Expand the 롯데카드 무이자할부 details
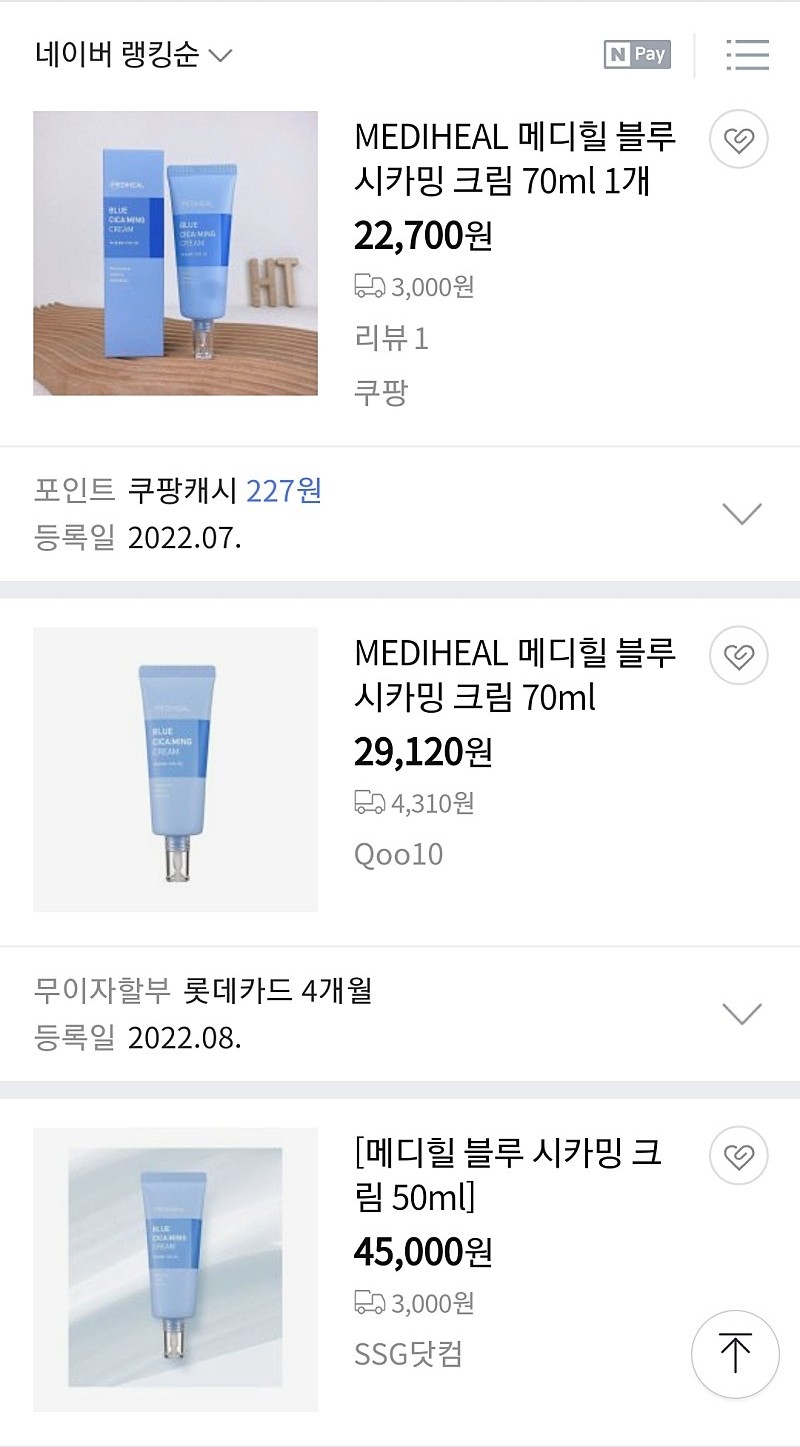This screenshot has width=800, height=1447. pos(741,1014)
